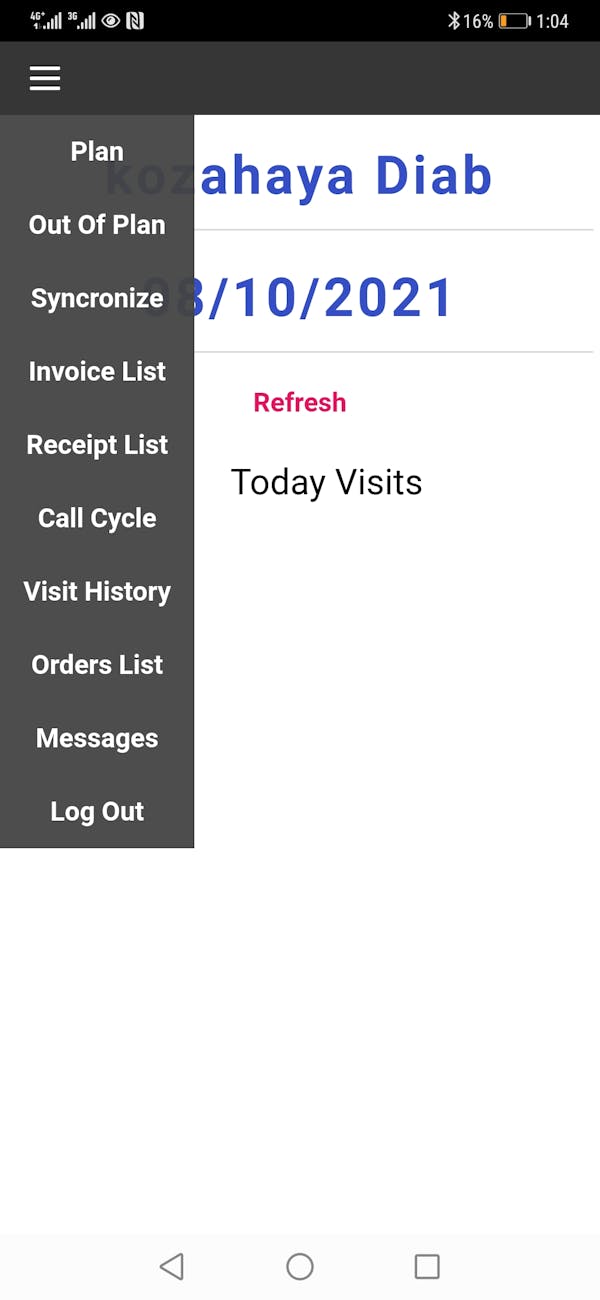Tap the hamburger menu icon

(45, 78)
